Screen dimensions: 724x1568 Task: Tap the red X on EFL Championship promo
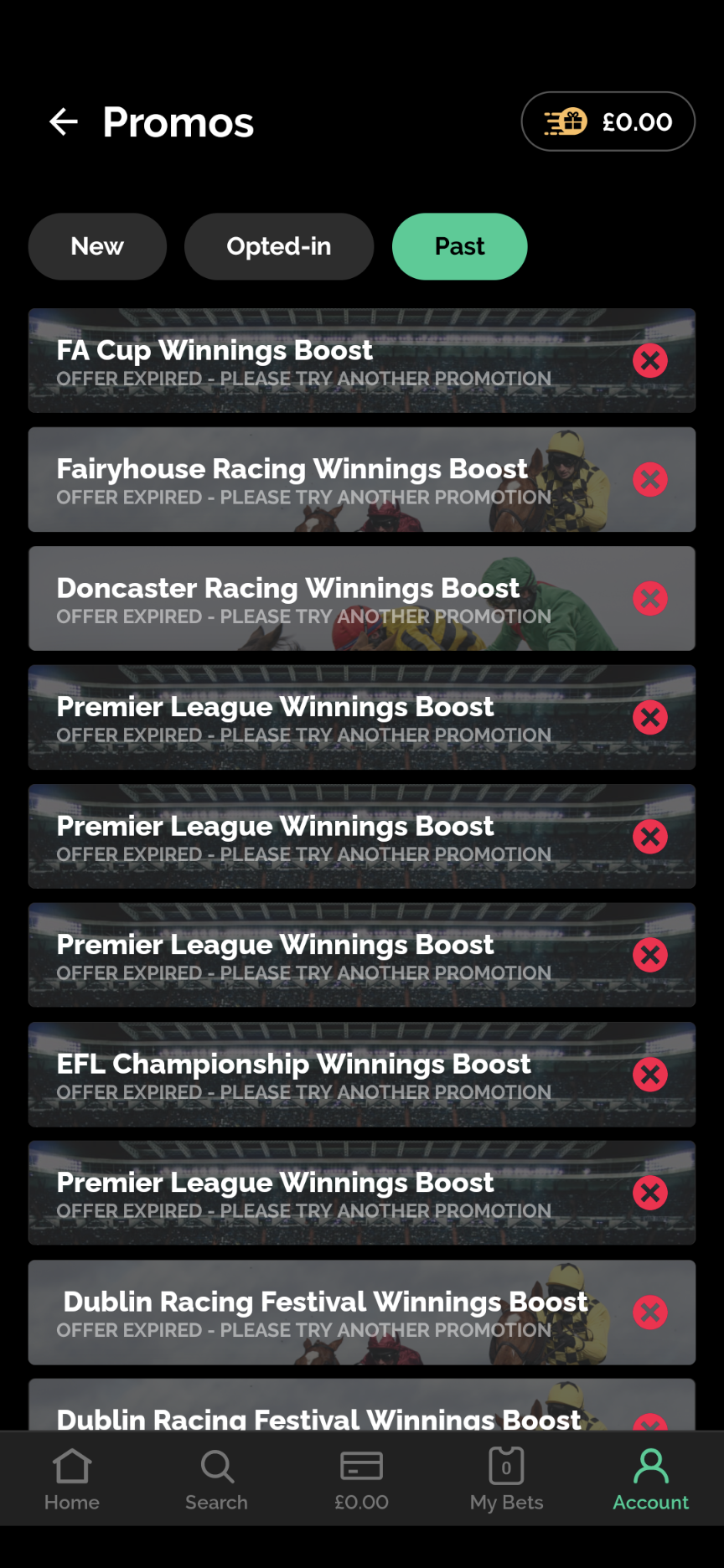tap(650, 1075)
